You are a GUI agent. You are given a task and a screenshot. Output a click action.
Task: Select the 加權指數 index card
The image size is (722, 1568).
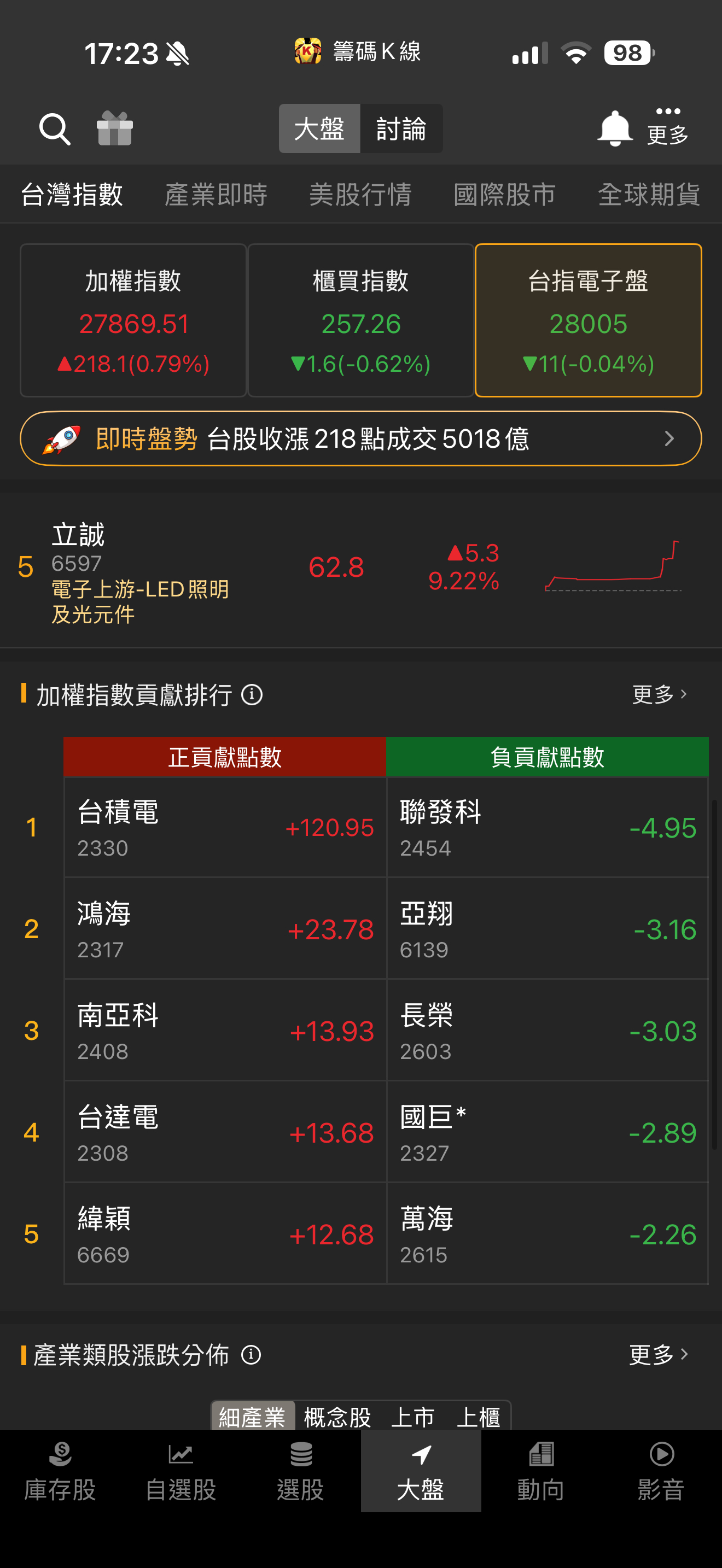pos(133,321)
